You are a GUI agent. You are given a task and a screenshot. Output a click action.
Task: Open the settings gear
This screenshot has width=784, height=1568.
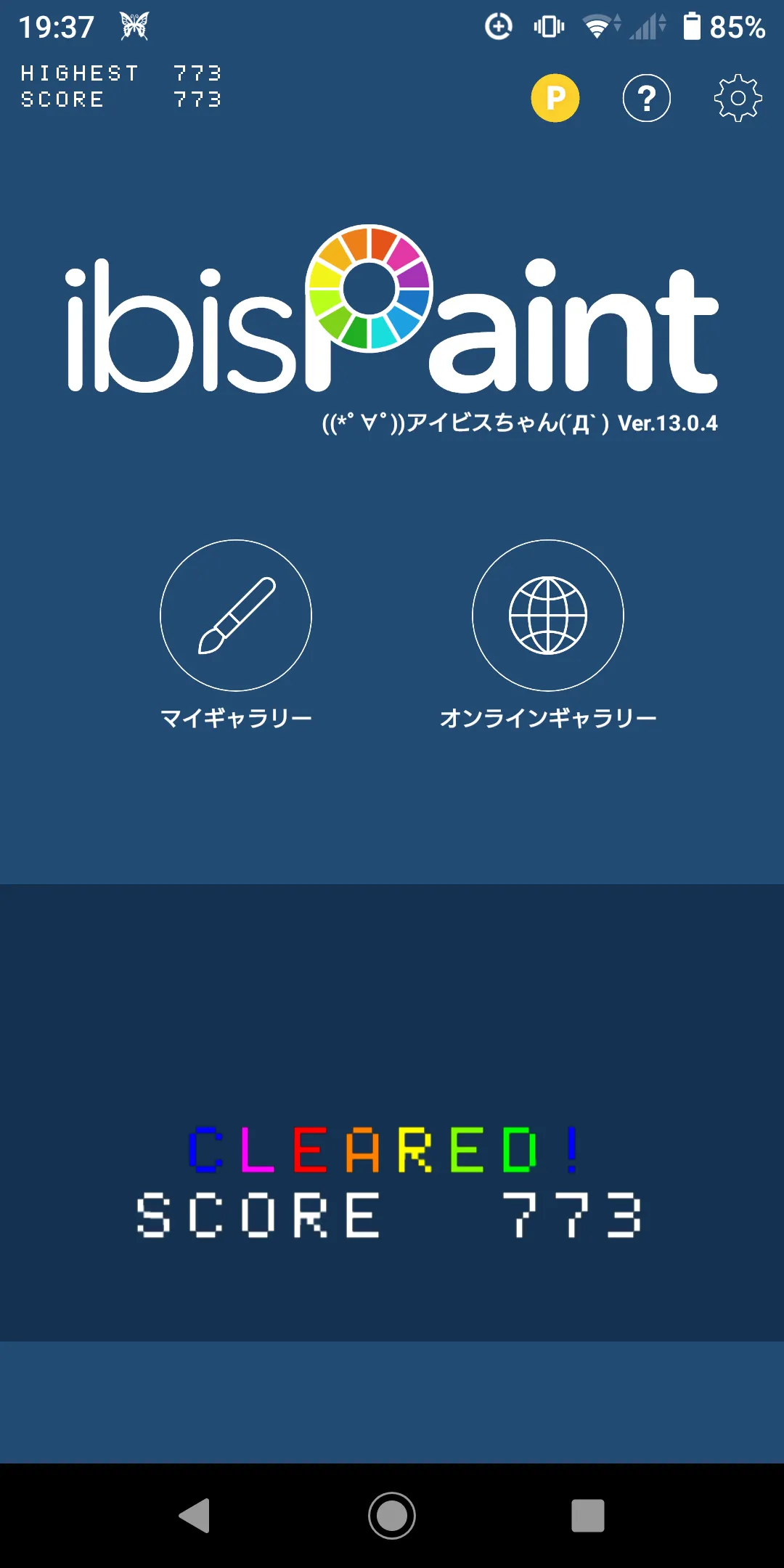[738, 98]
